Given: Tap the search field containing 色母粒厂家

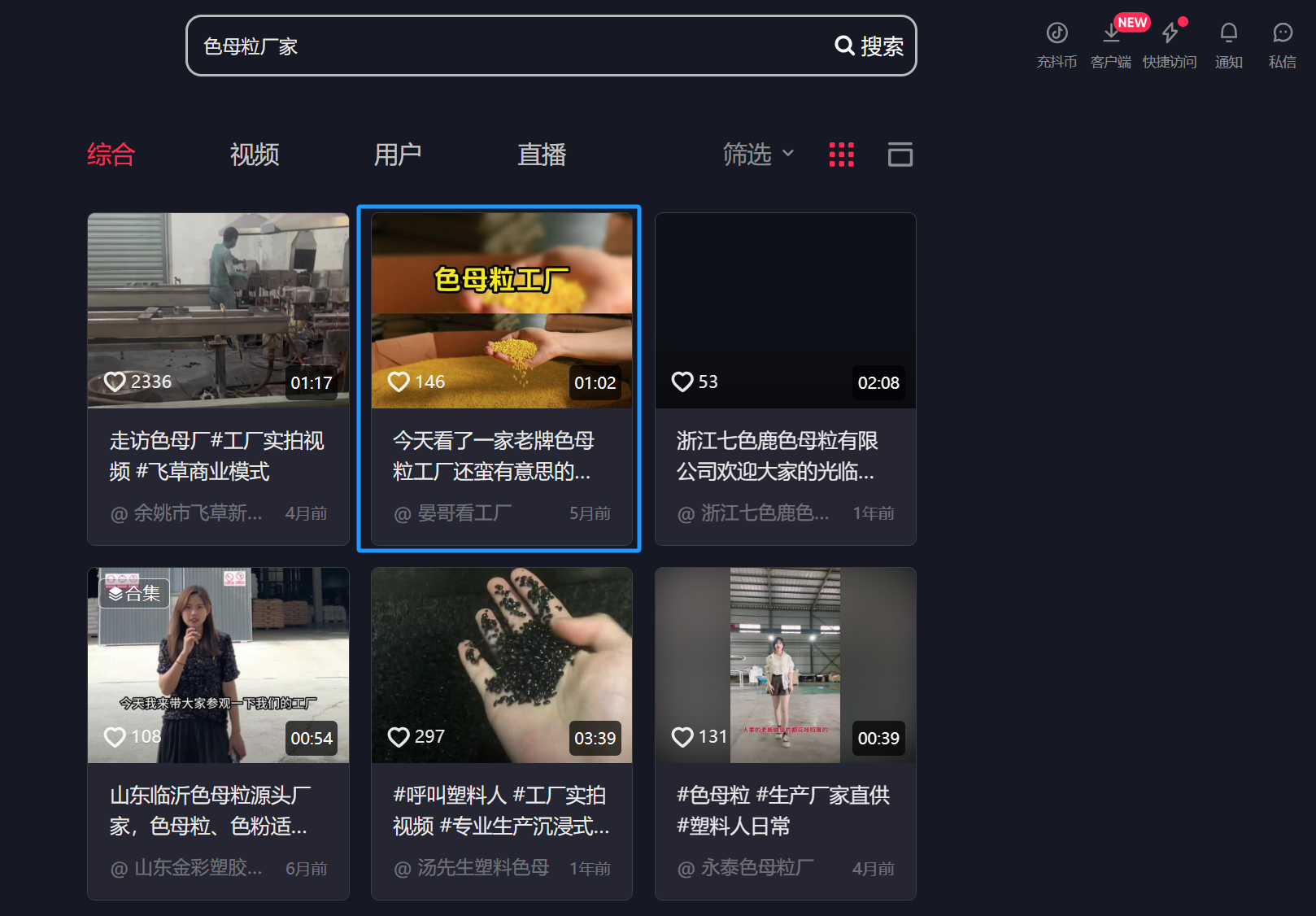Looking at the screenshot, I should 504,46.
